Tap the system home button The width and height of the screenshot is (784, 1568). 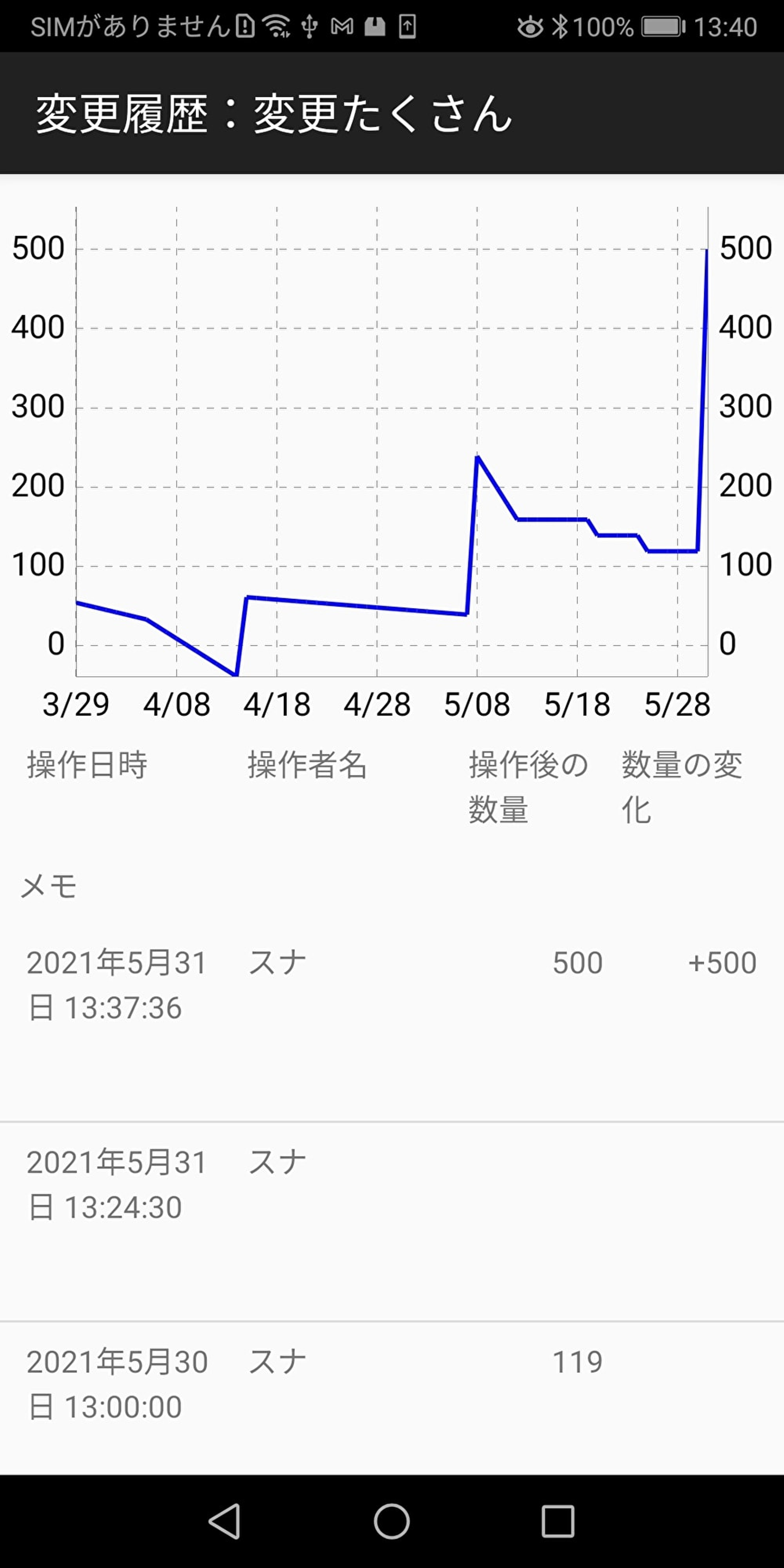click(391, 1521)
